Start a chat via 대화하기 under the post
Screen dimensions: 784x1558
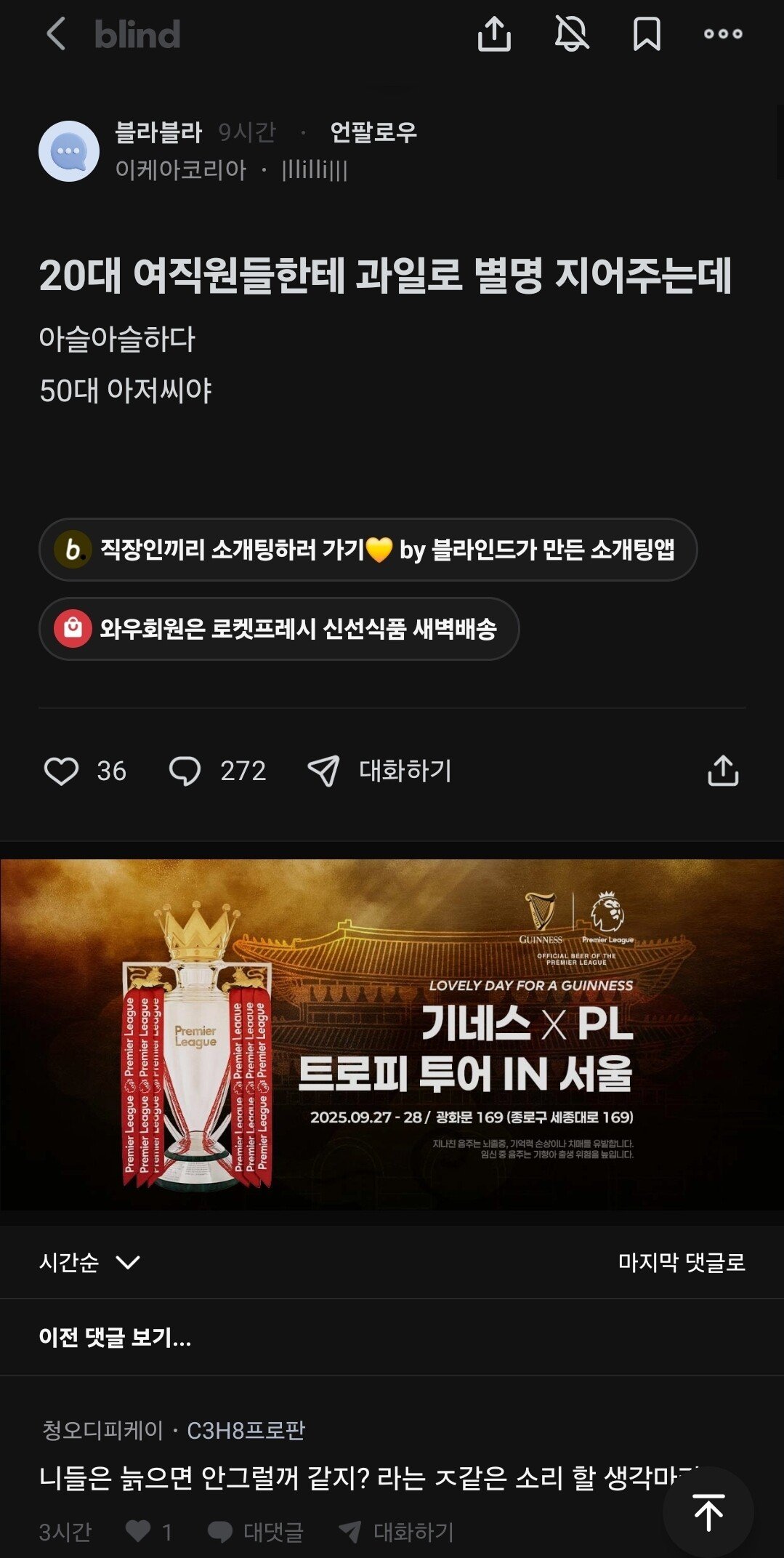(403, 772)
